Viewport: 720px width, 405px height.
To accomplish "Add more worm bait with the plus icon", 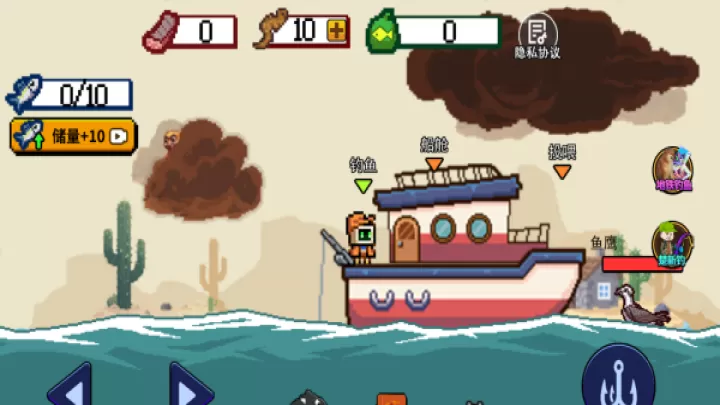I will tap(336, 31).
